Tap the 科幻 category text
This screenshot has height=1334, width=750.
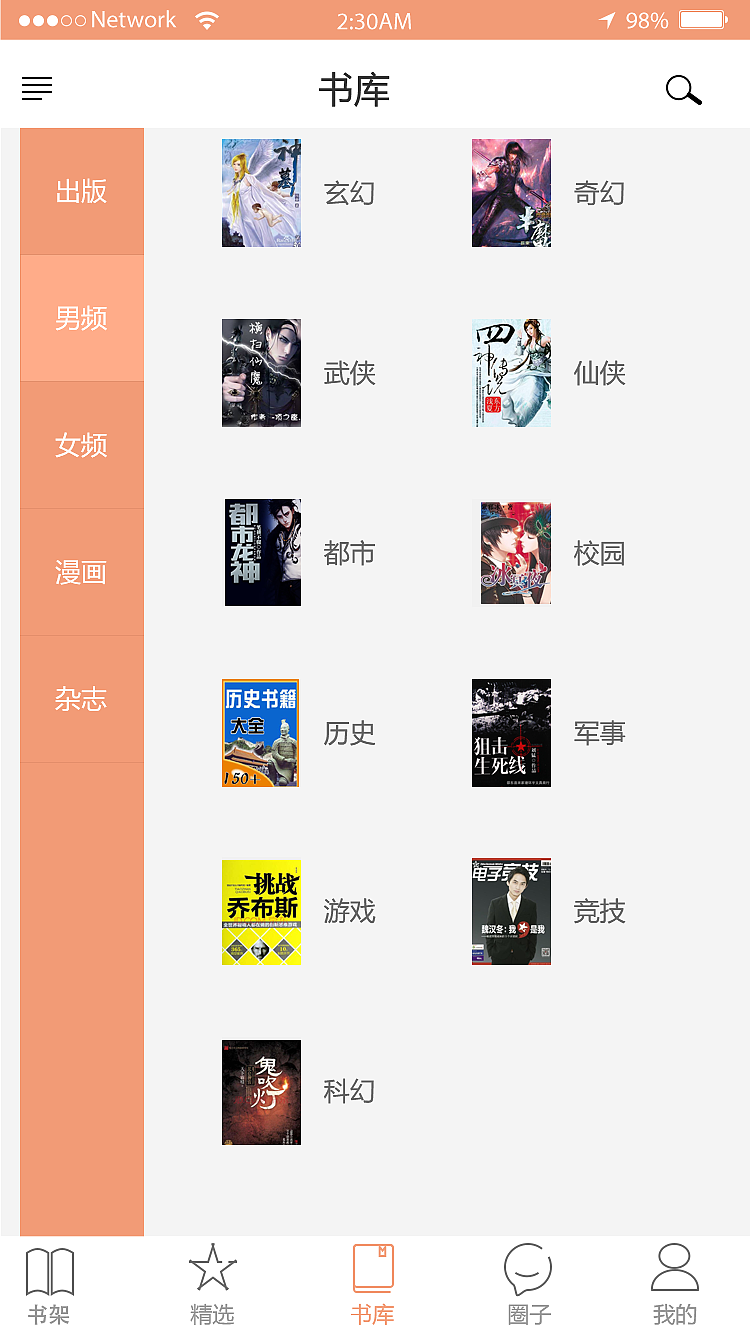click(x=349, y=1092)
